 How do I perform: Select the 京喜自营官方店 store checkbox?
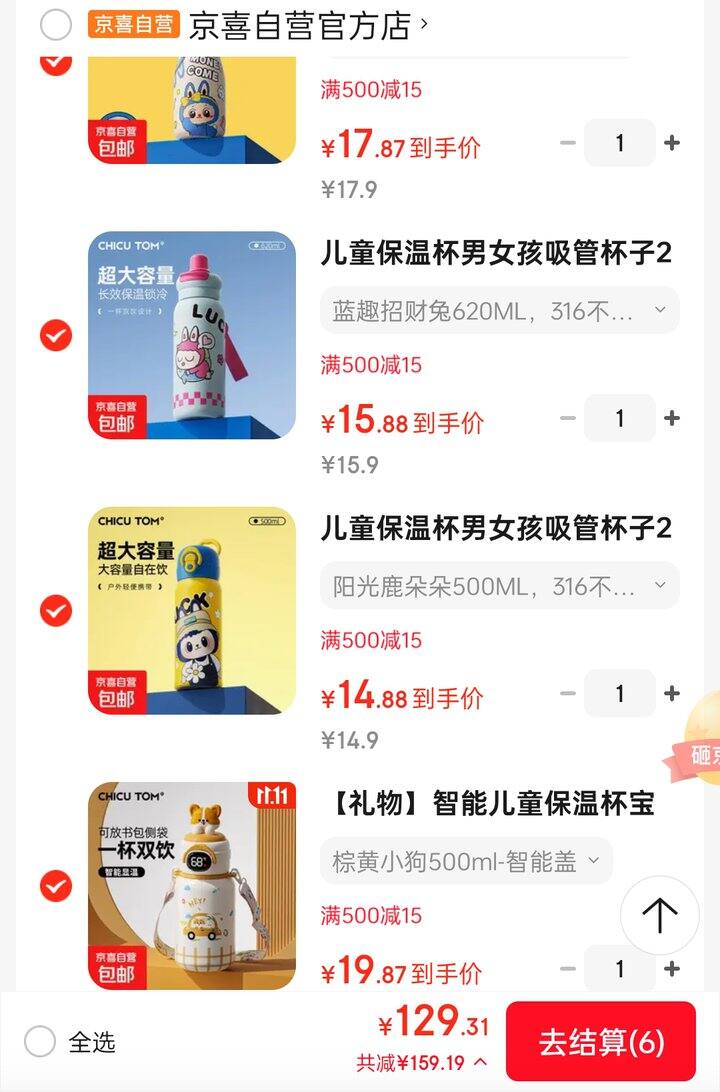click(56, 25)
